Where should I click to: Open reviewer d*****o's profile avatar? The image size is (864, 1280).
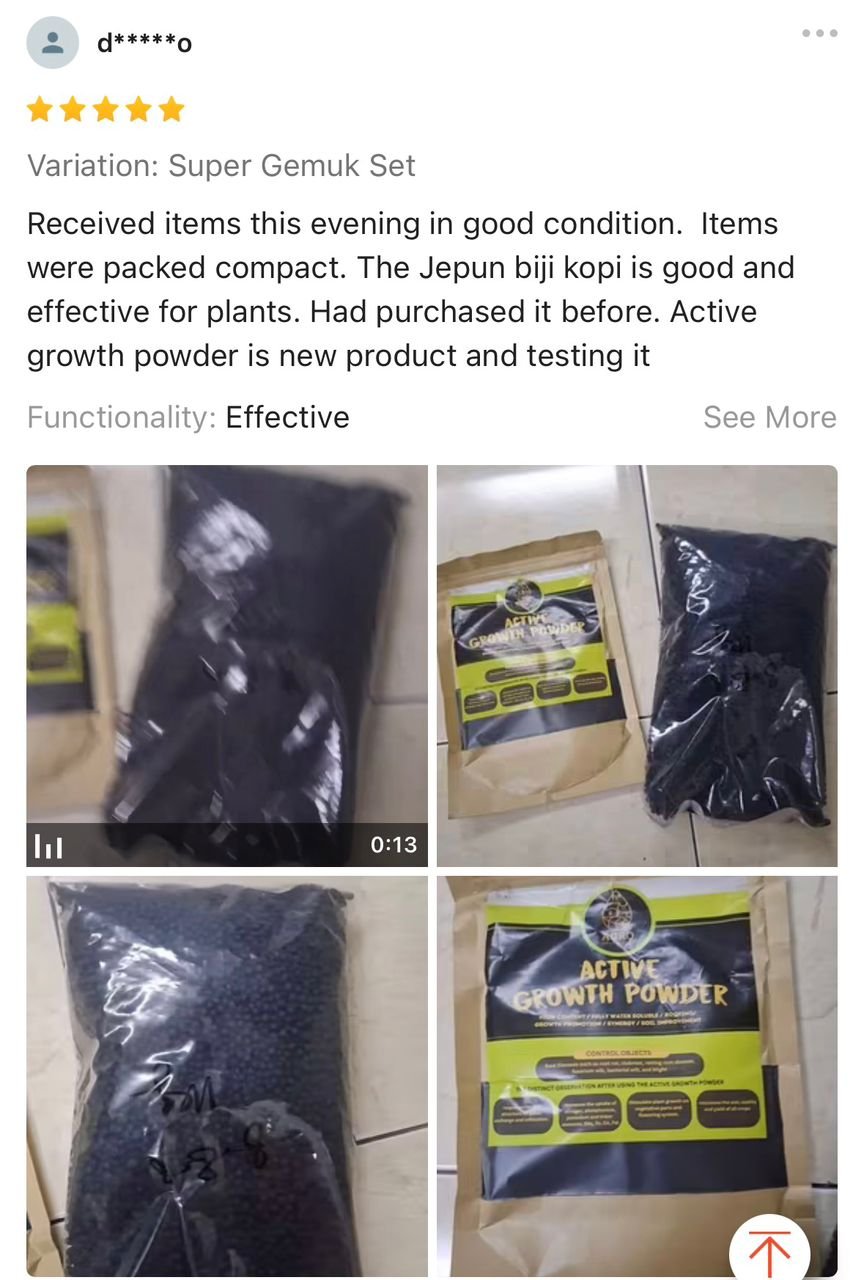coord(52,43)
